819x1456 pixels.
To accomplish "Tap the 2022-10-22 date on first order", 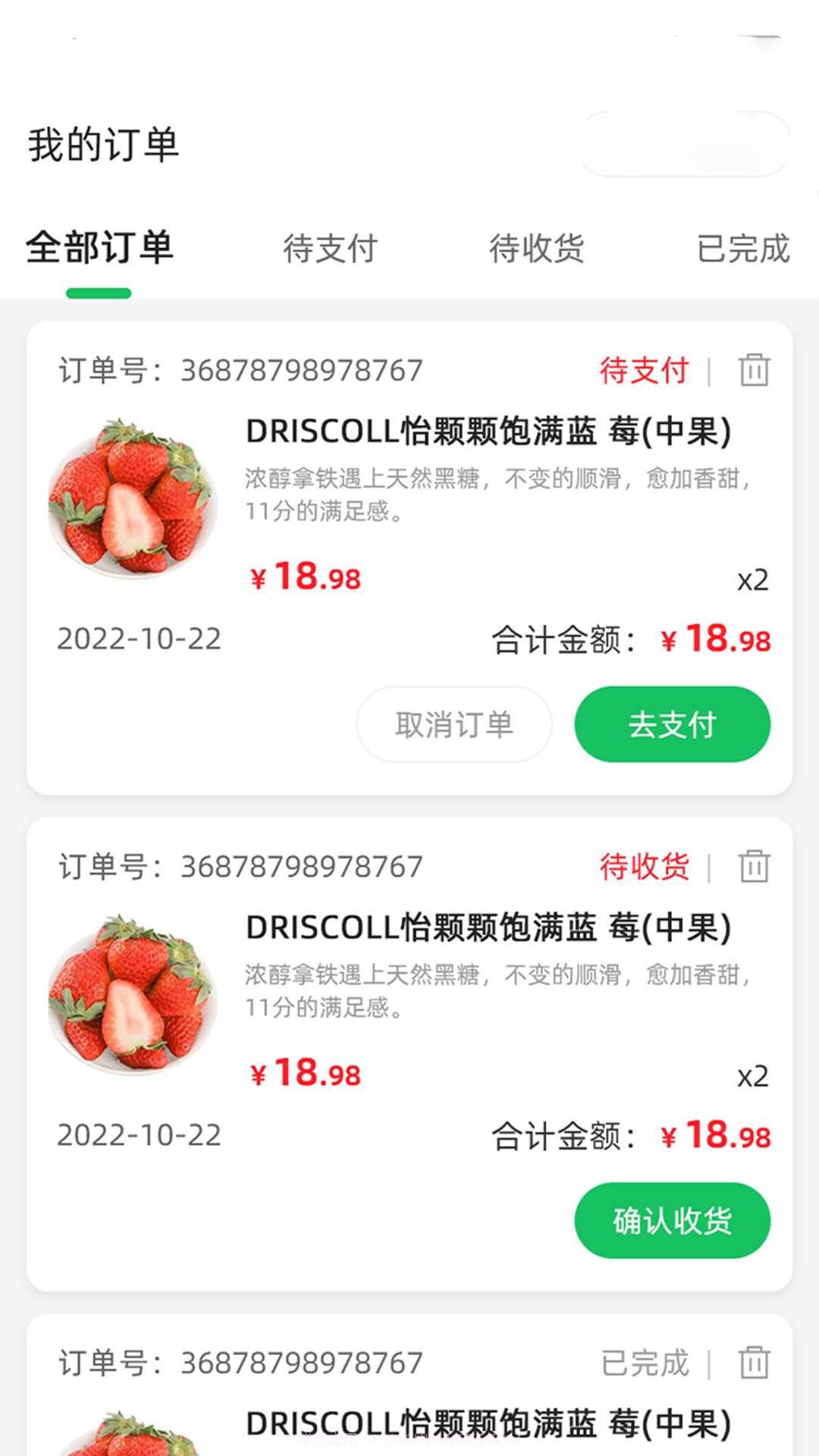I will pyautogui.click(x=139, y=639).
